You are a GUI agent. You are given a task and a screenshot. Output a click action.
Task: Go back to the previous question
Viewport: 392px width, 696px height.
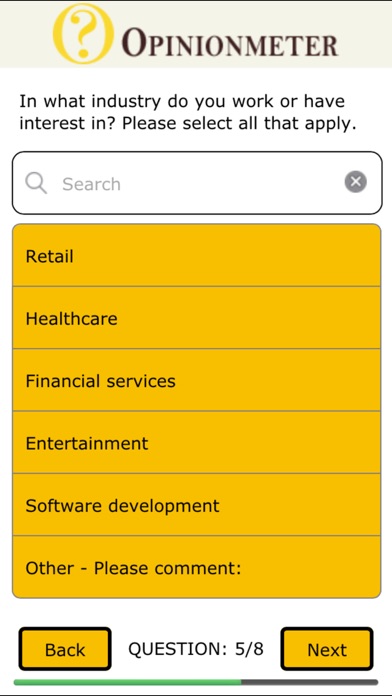coord(65,649)
